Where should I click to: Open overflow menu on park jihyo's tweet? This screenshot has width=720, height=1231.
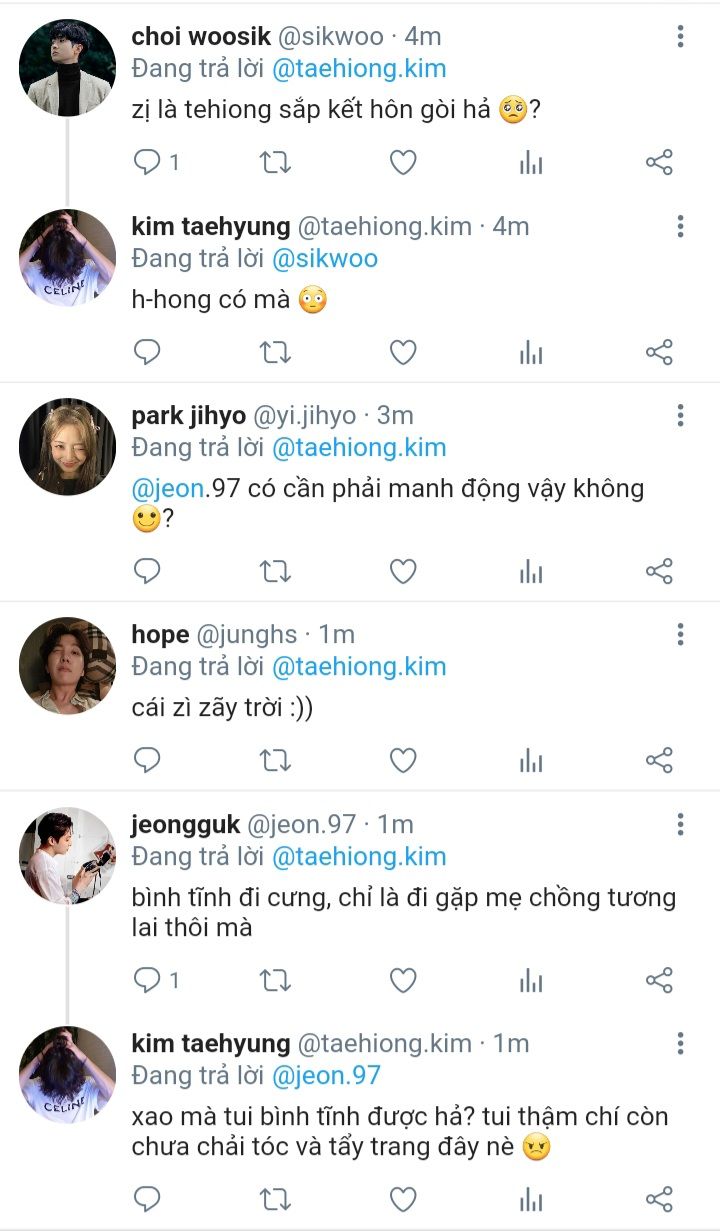[x=680, y=415]
